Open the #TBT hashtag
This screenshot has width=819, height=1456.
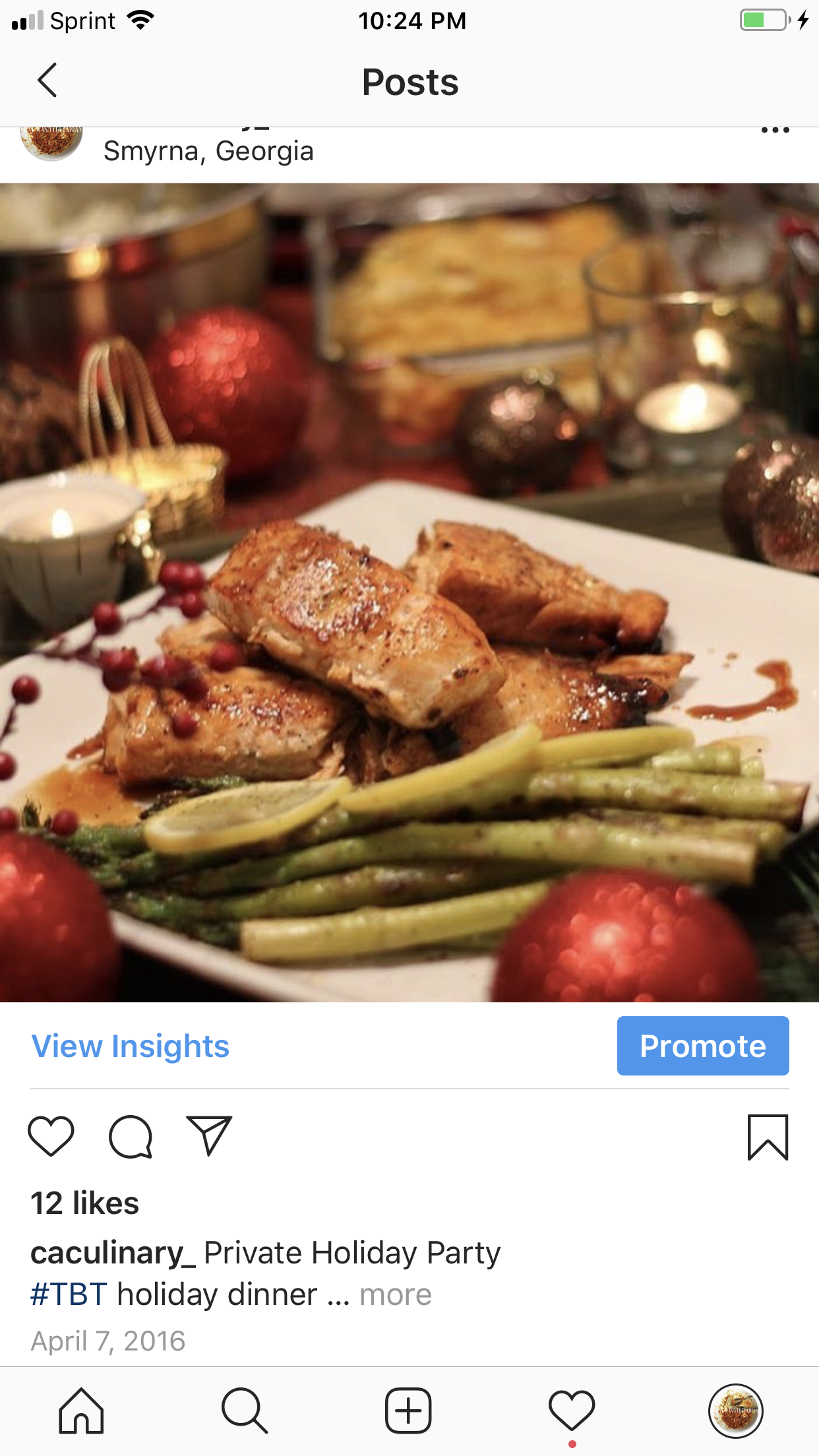pyautogui.click(x=69, y=1294)
